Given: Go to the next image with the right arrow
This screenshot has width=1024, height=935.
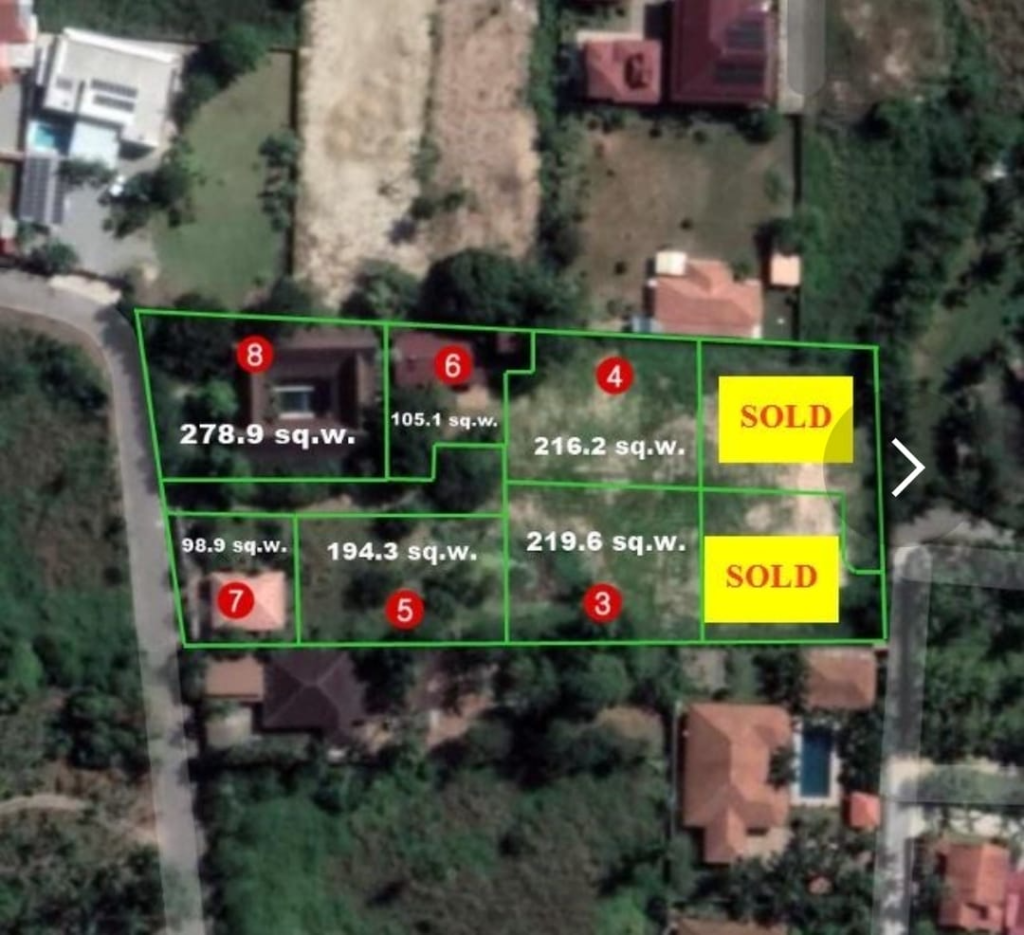Looking at the screenshot, I should click(907, 467).
